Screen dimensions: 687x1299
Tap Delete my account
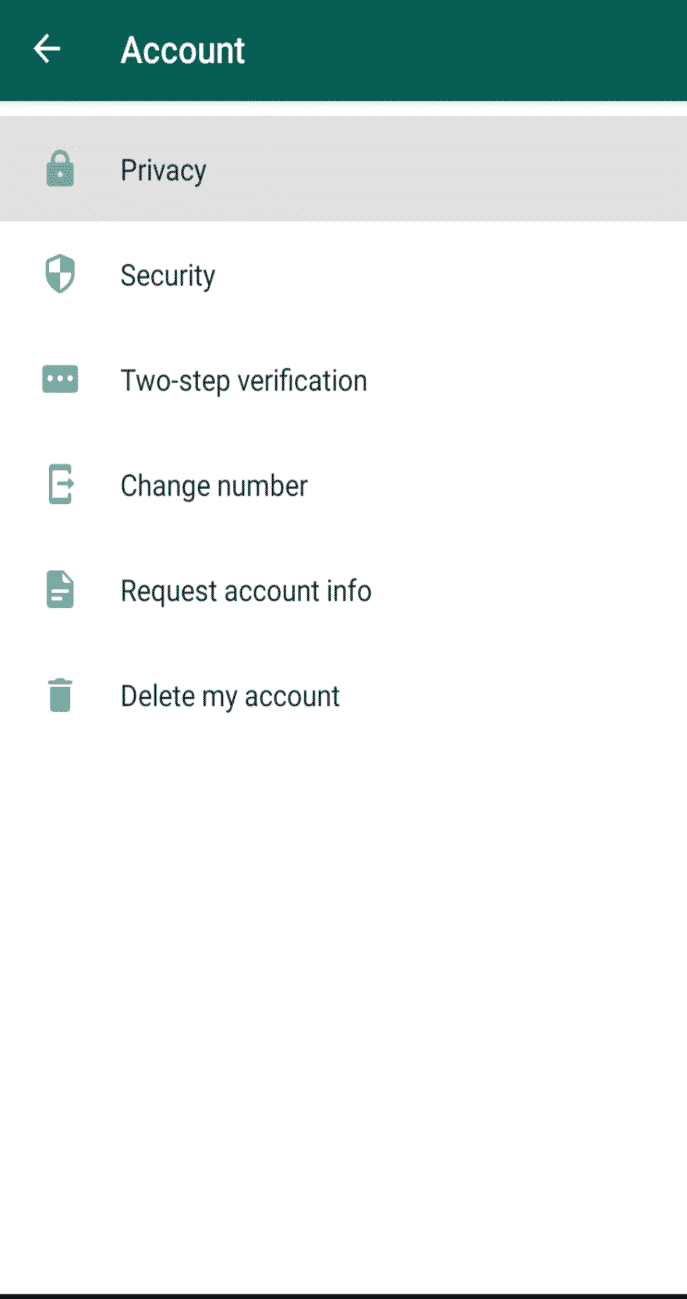(x=343, y=695)
